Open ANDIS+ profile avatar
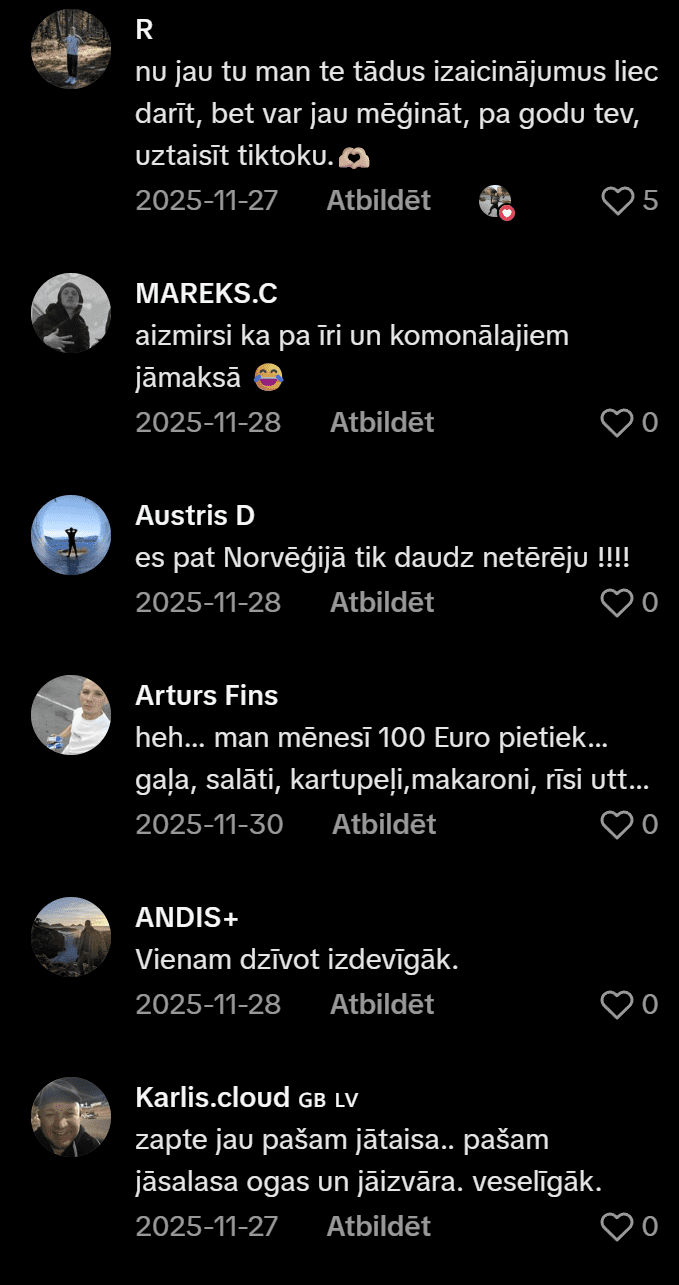 coord(71,937)
